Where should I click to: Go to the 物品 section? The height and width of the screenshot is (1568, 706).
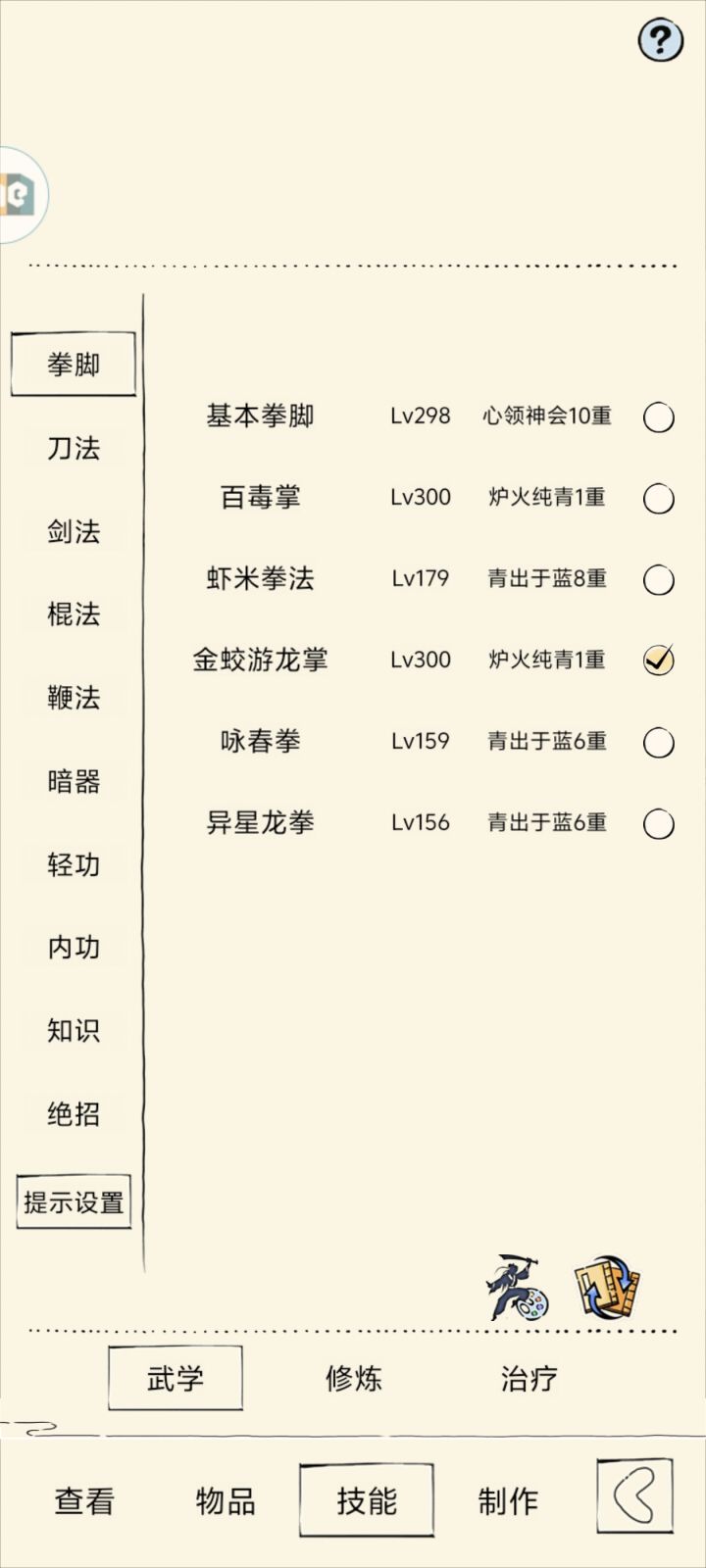pyautogui.click(x=226, y=1500)
